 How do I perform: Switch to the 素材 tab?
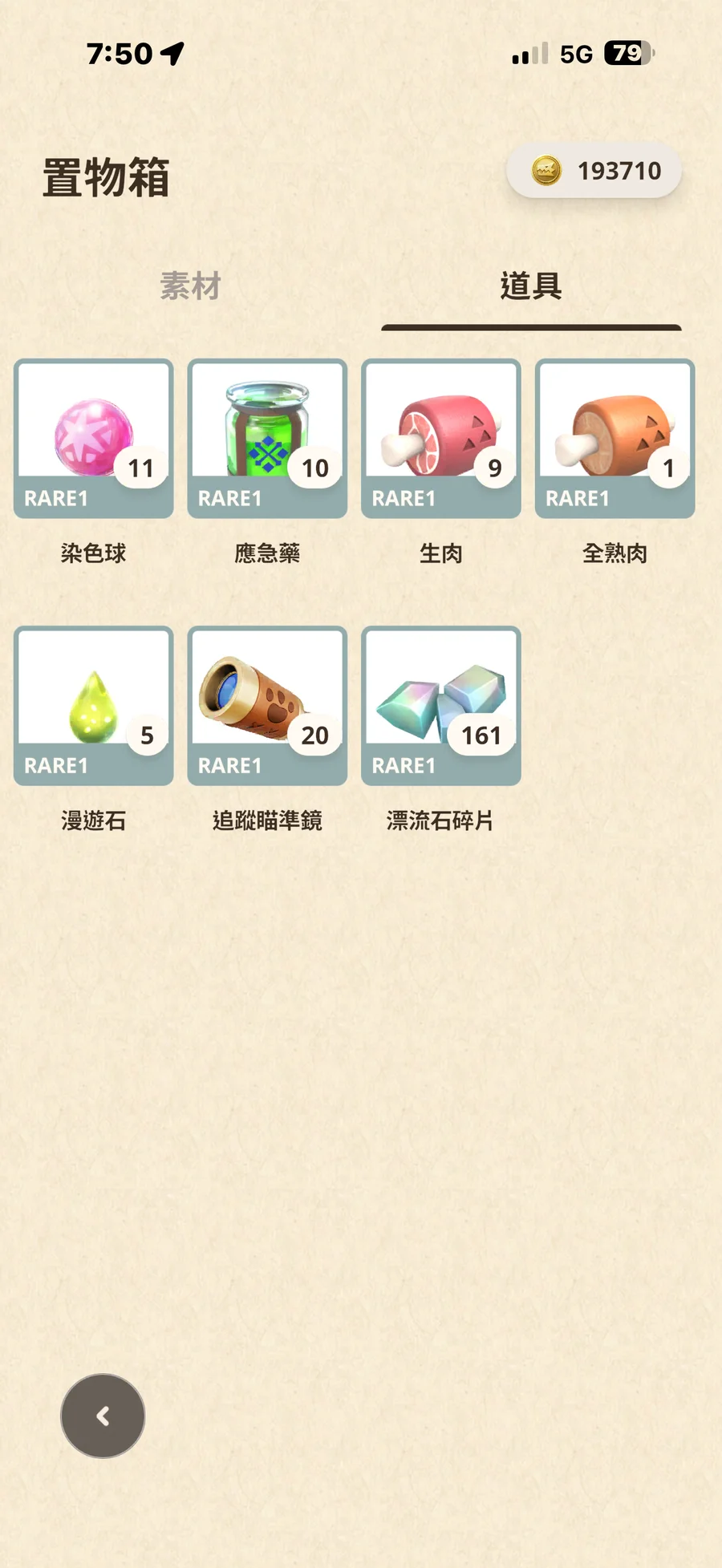pos(190,286)
